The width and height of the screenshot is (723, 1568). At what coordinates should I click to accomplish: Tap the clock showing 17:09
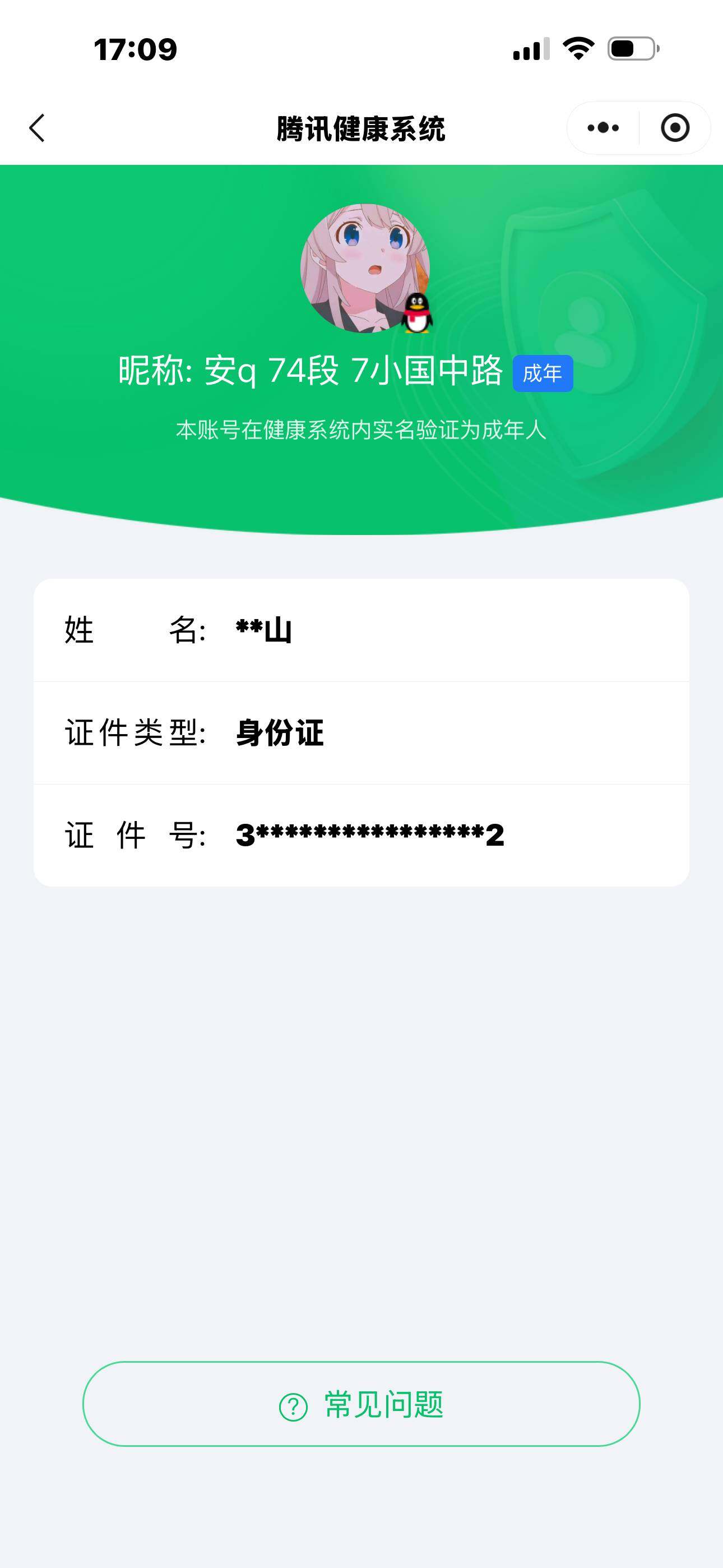(x=135, y=49)
